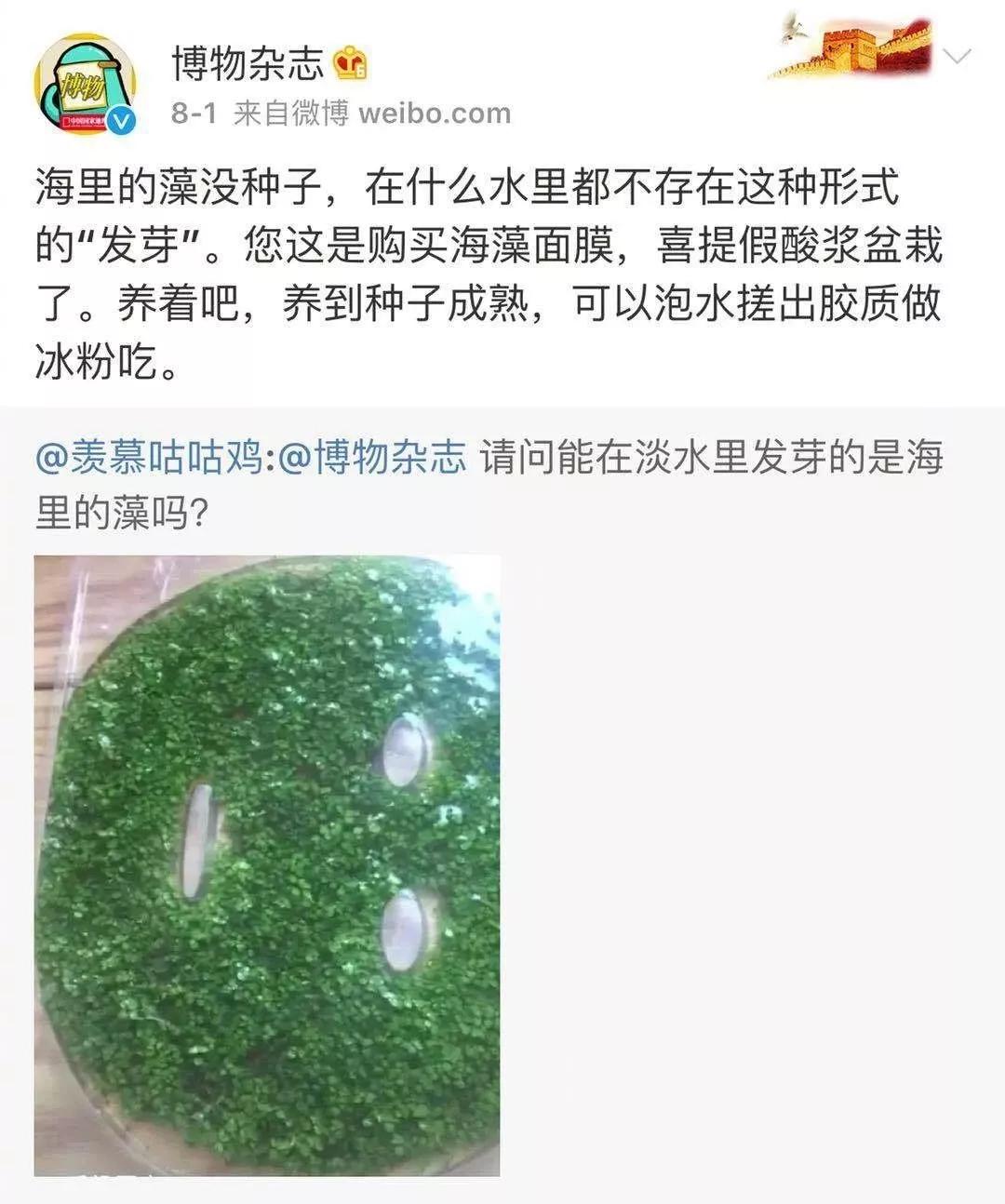Viewport: 1005px width, 1204px height.
Task: Open 博物杂志 profile avatar
Action: coord(85,86)
